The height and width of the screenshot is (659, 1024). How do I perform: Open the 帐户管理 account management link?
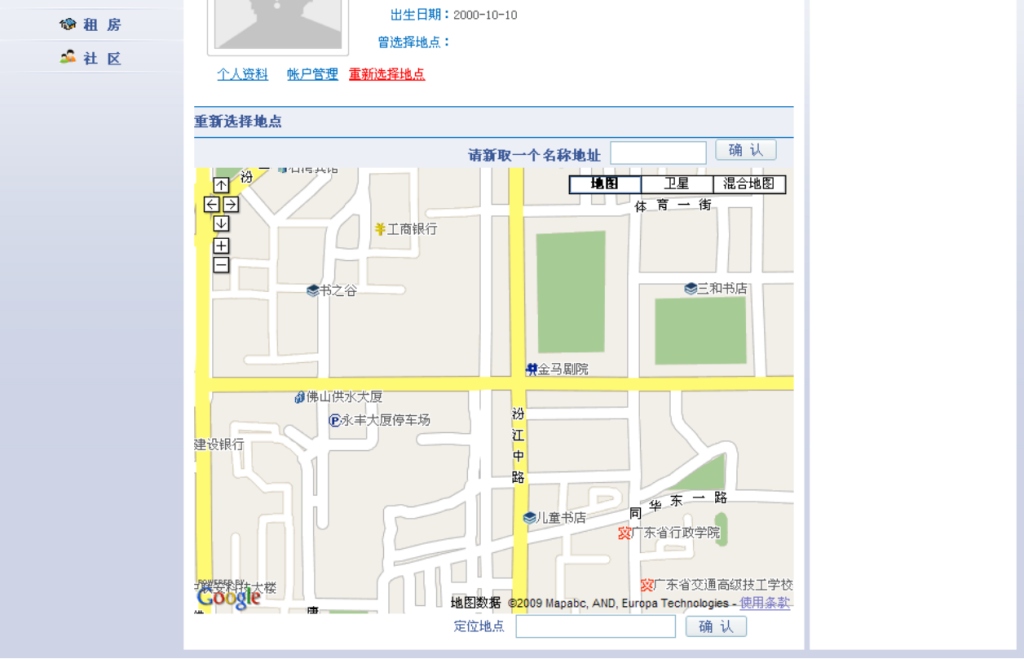click(312, 74)
